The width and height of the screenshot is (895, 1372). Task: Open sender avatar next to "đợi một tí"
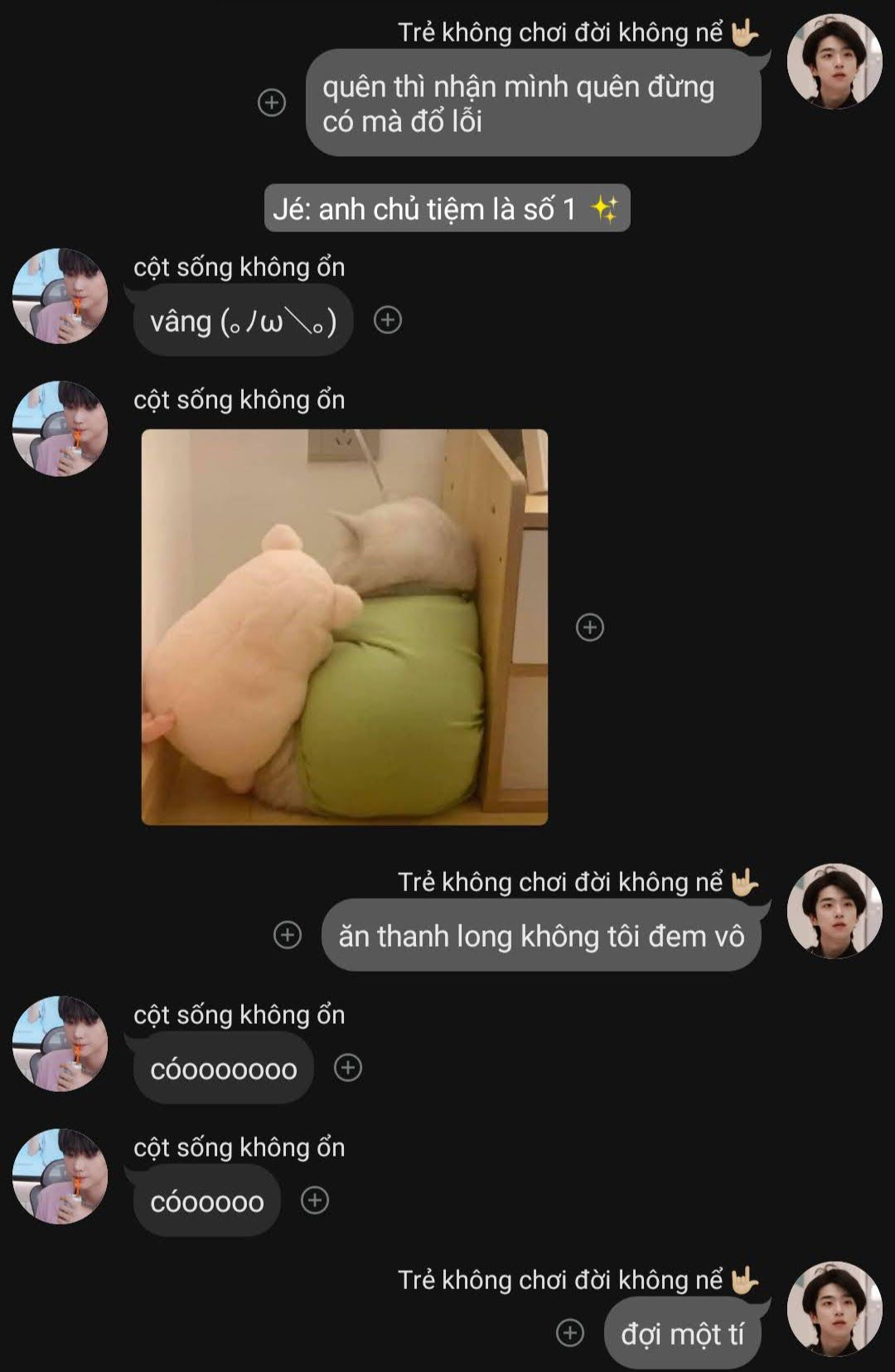pos(835,1309)
